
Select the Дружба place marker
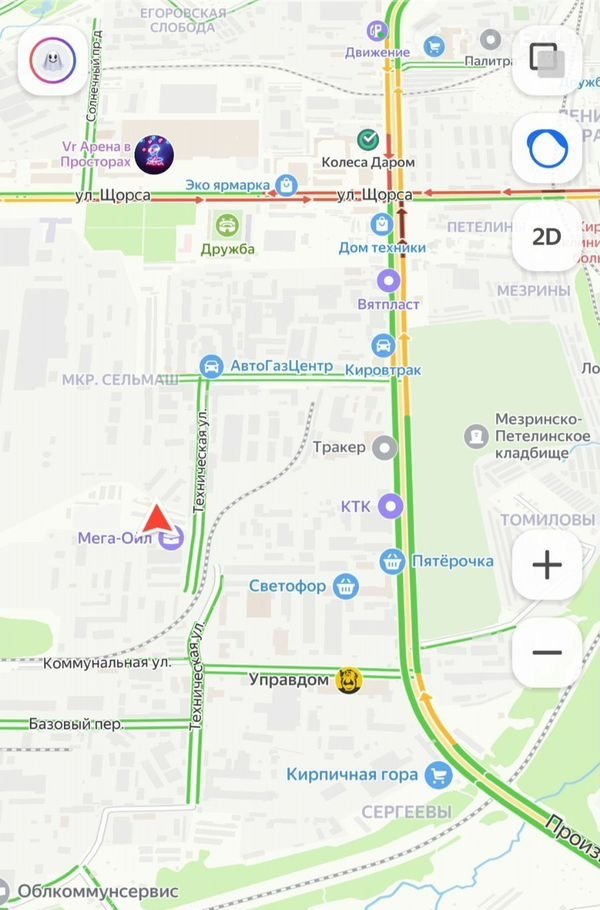point(227,226)
